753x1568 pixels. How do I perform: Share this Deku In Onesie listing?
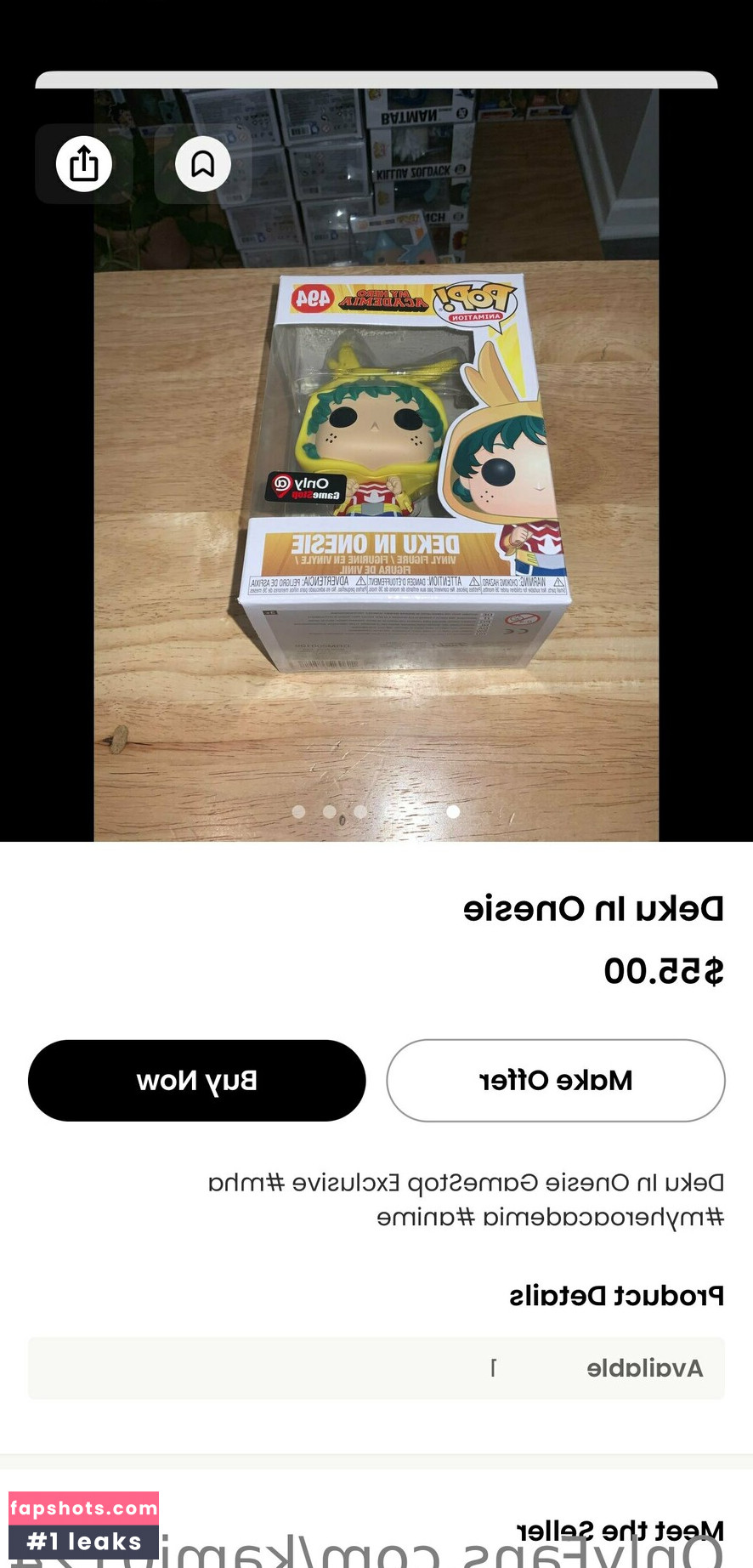[x=83, y=163]
